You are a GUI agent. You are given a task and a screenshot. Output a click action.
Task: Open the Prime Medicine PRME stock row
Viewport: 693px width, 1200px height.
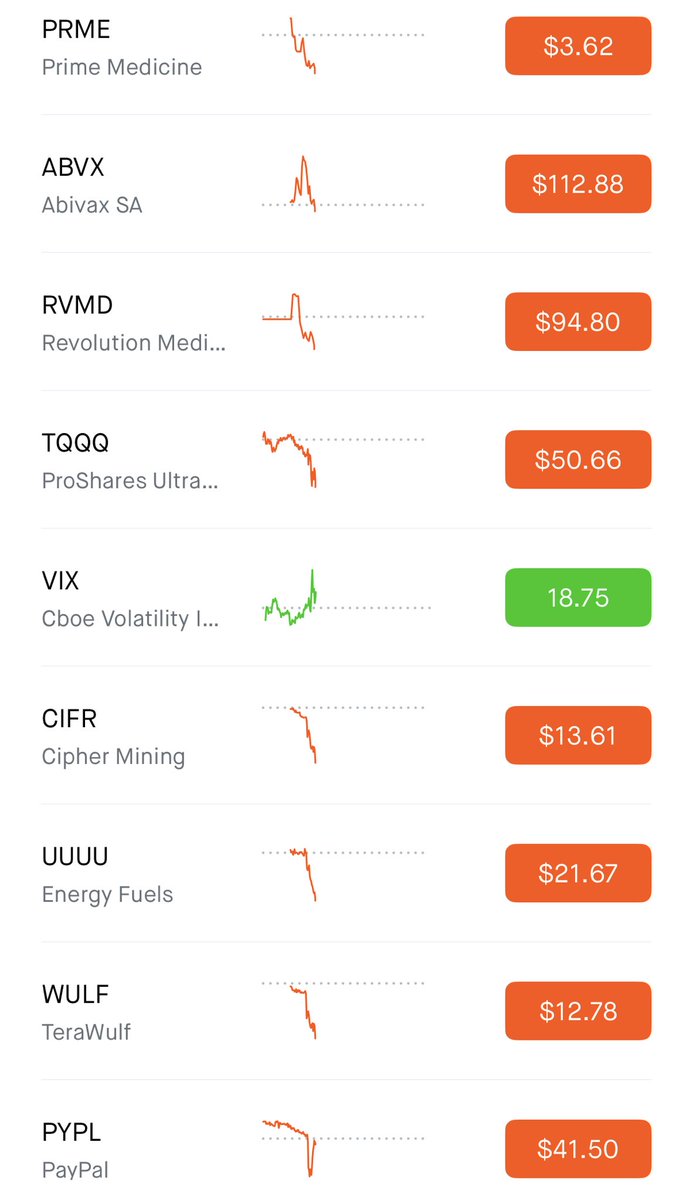coord(122,48)
